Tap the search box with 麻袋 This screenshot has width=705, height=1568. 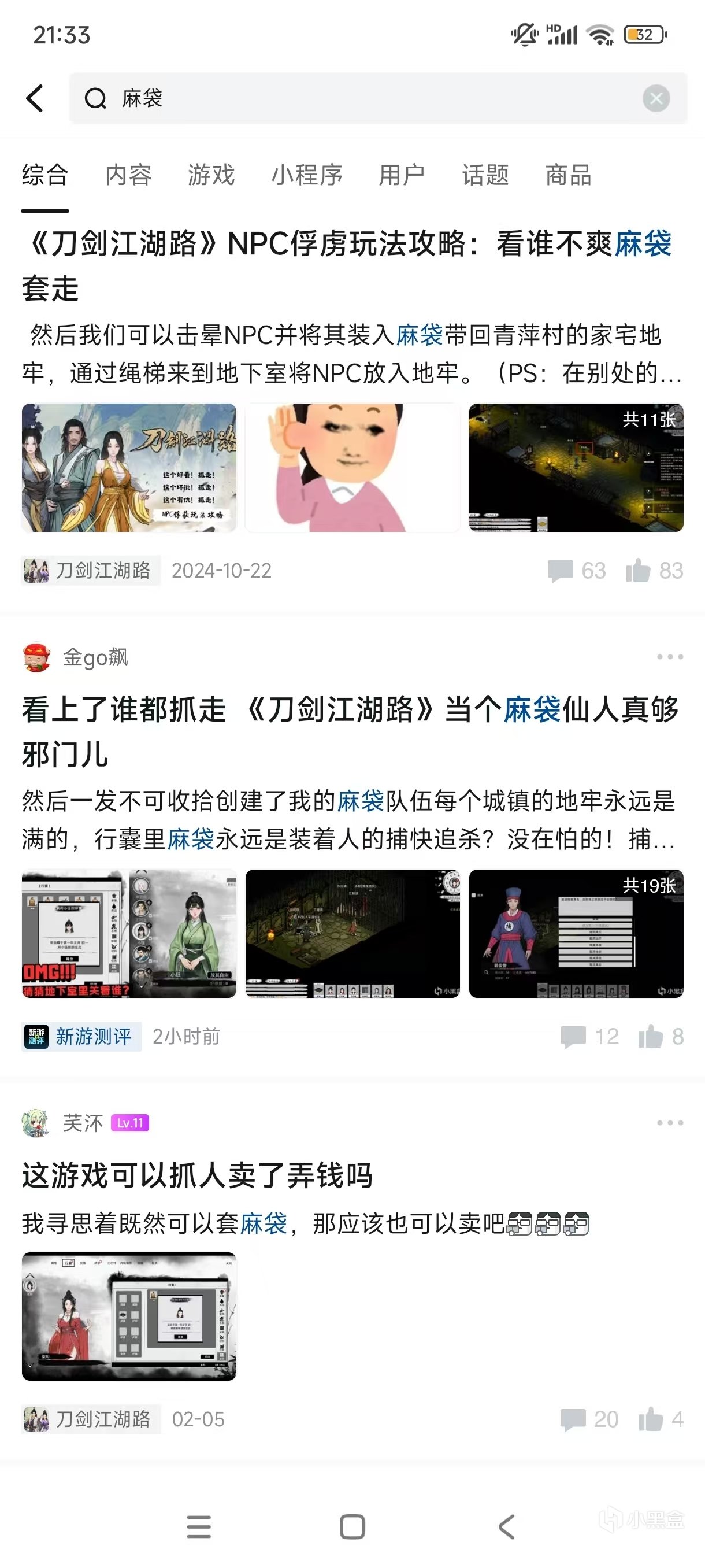pos(365,98)
